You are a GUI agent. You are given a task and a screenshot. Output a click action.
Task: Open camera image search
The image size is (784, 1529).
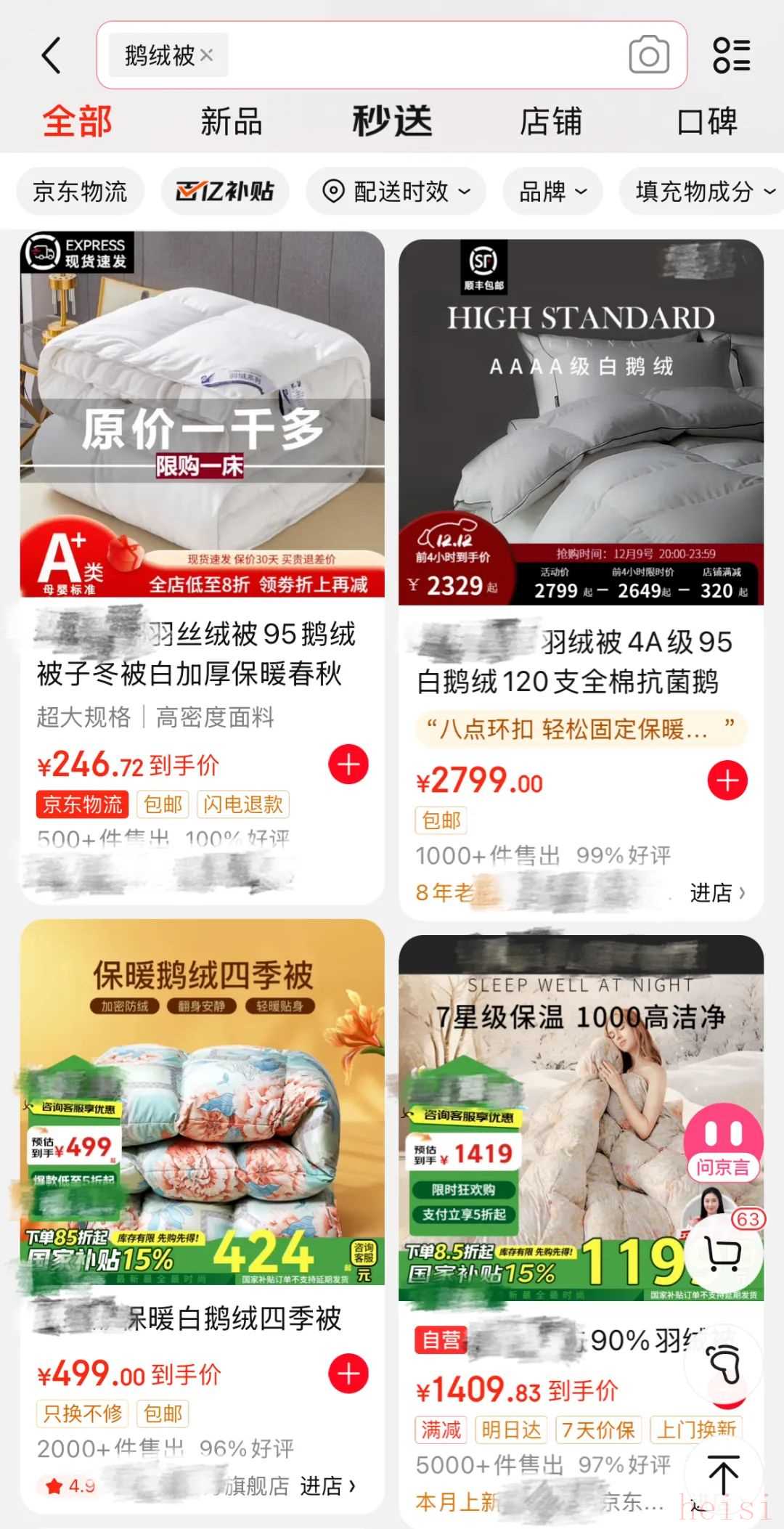coord(648,55)
